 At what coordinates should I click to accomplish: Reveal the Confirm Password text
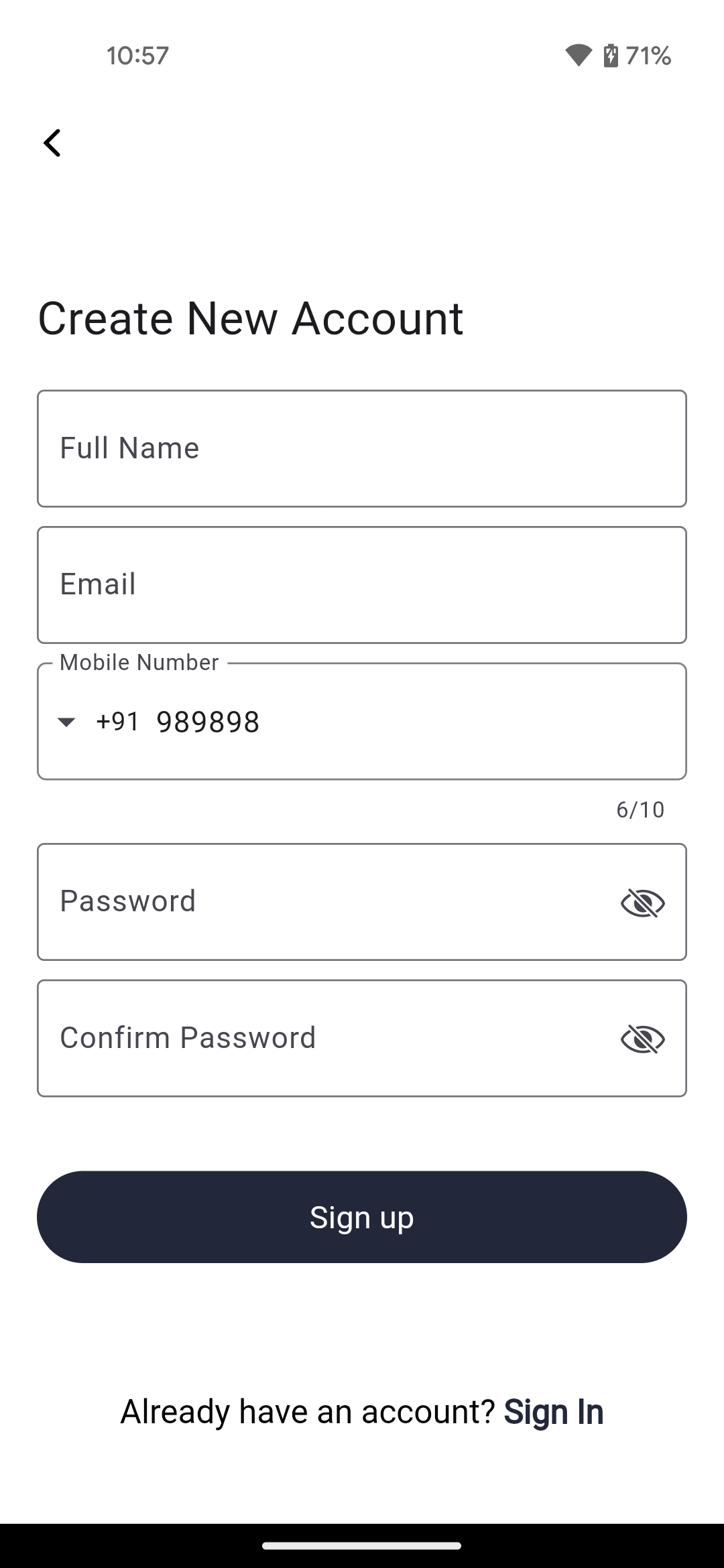click(642, 1039)
